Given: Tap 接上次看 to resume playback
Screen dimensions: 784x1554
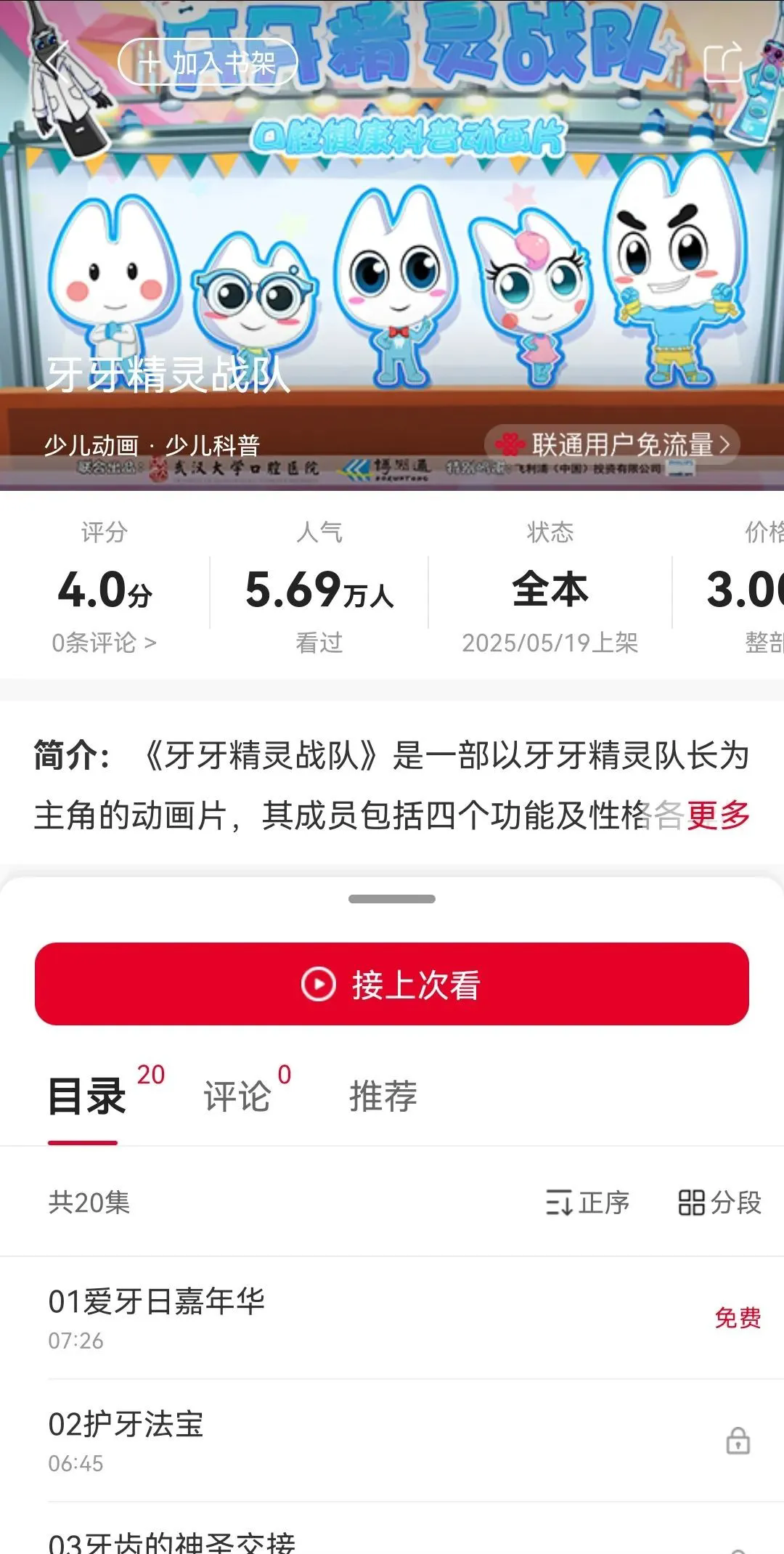Looking at the screenshot, I should coord(392,985).
